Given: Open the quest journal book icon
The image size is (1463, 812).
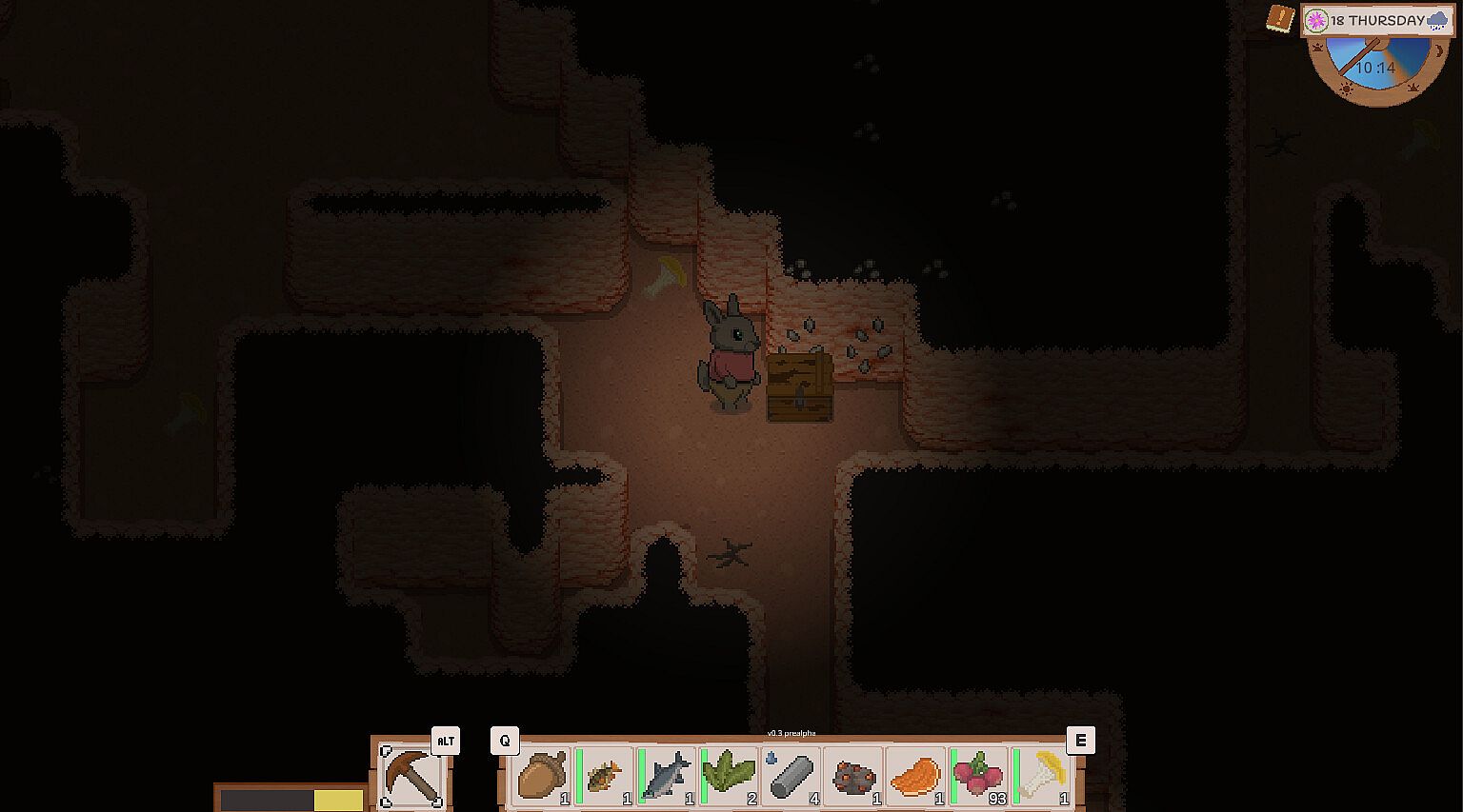Looking at the screenshot, I should 1280,18.
